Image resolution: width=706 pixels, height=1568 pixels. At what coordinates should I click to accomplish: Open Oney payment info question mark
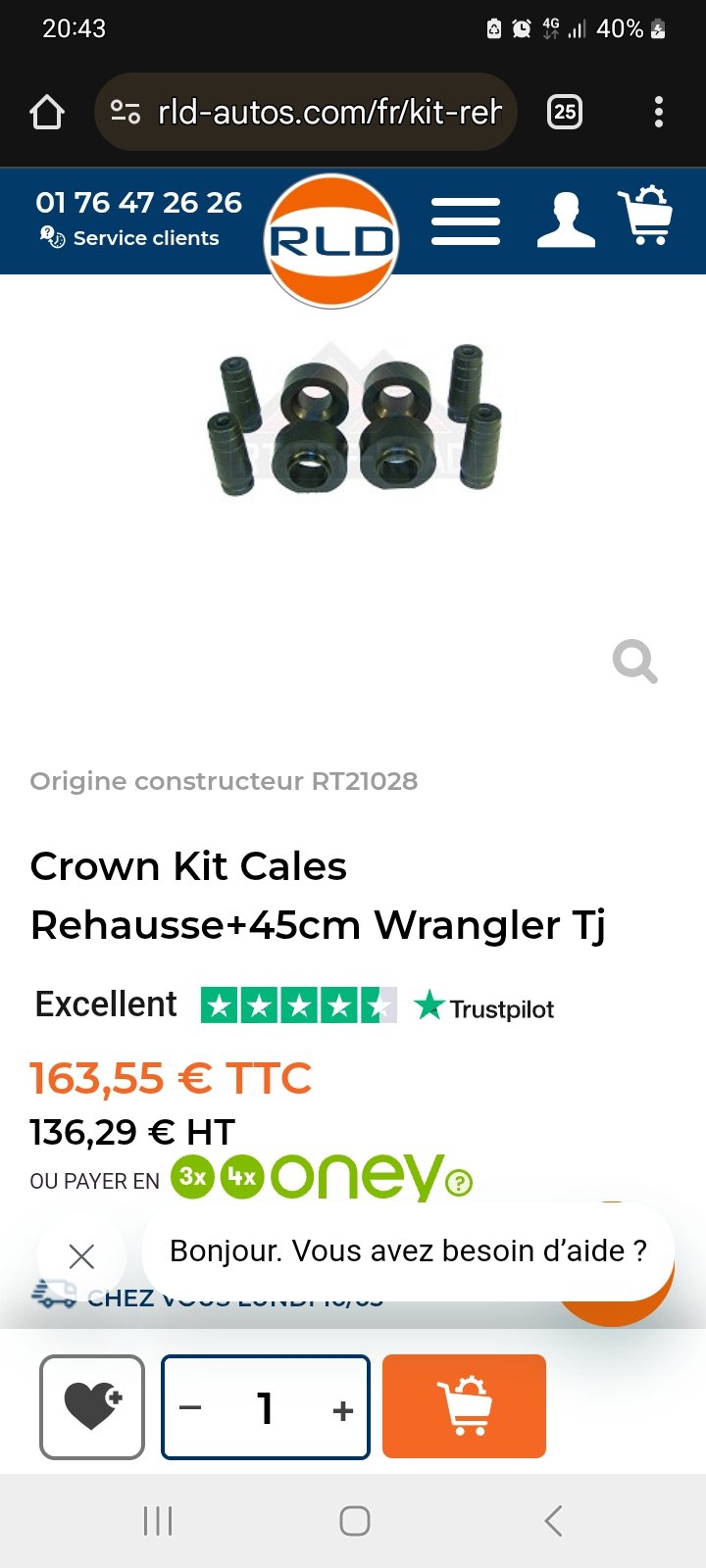coord(459,1183)
